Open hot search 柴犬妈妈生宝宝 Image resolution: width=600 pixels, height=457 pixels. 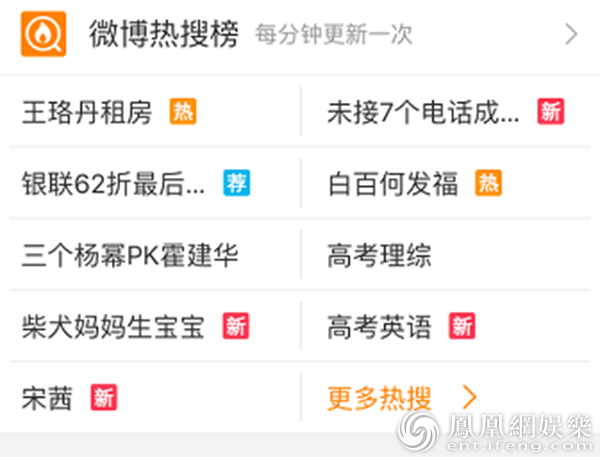(x=112, y=326)
